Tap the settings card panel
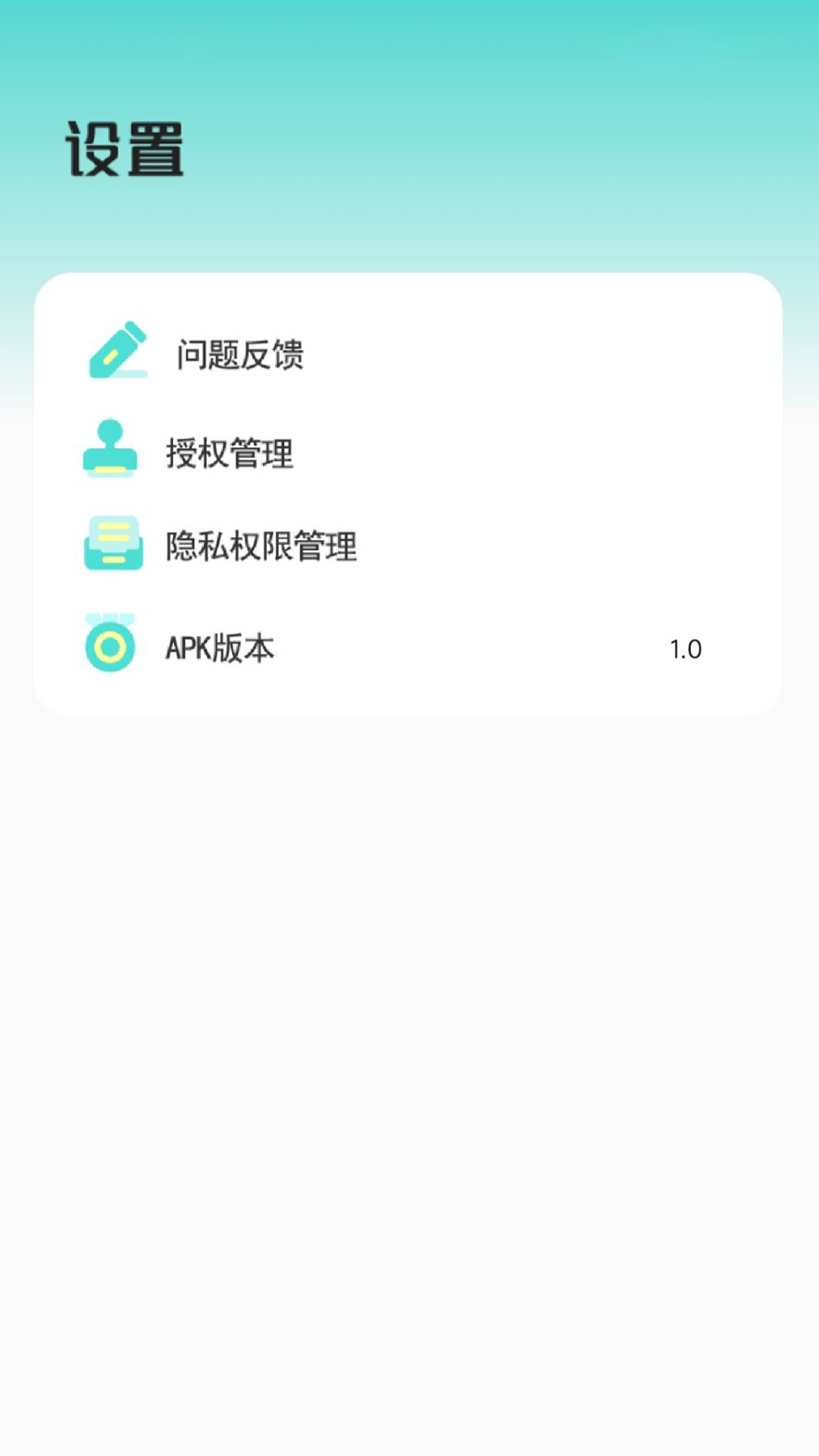 (409, 493)
